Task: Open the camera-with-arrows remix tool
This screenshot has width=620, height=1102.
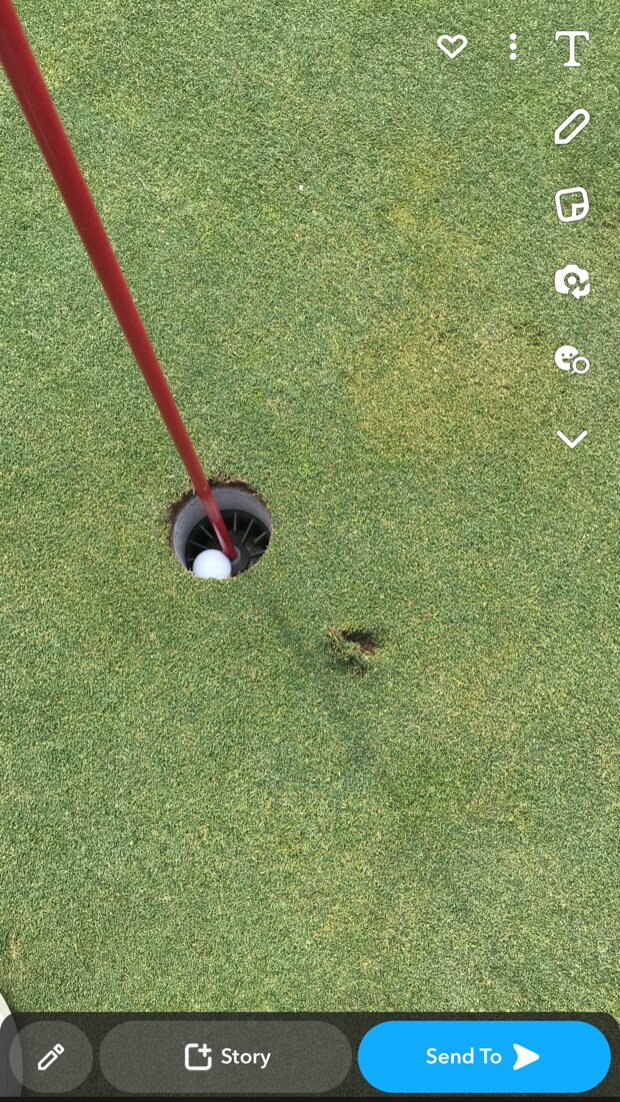Action: click(572, 282)
